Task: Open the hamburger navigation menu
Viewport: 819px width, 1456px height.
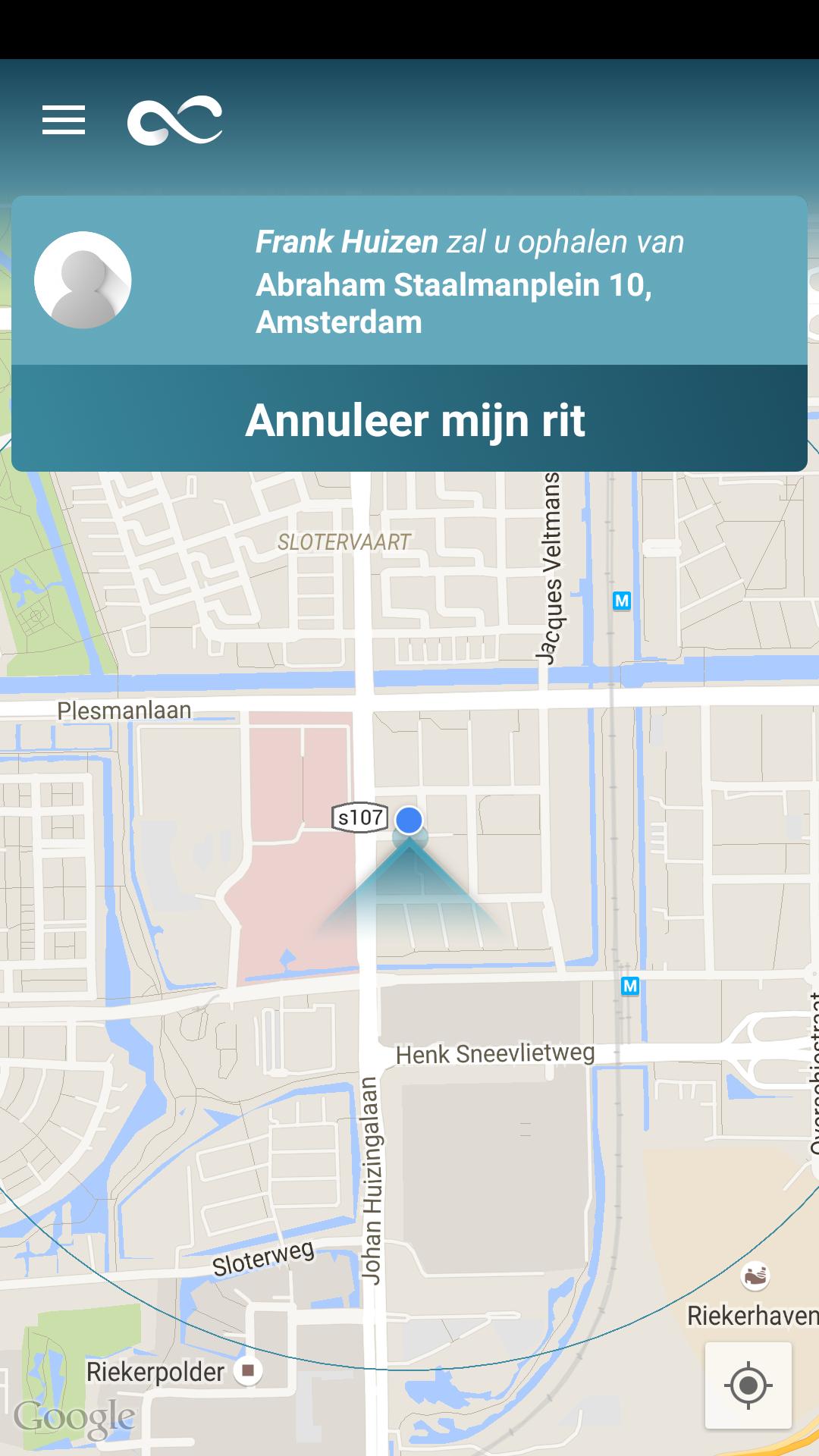Action: (64, 121)
